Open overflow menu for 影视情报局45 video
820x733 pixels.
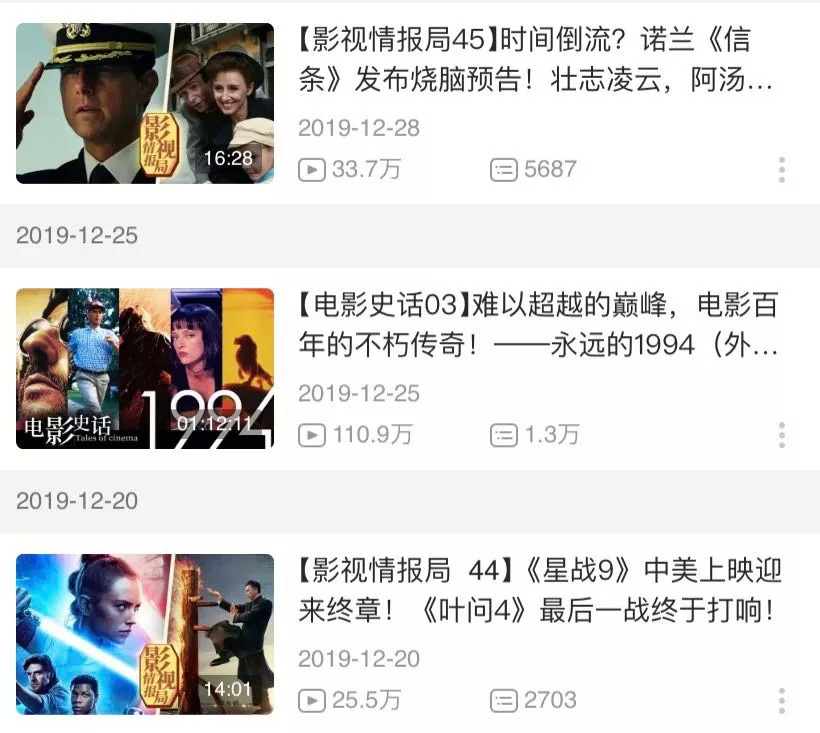(x=781, y=169)
